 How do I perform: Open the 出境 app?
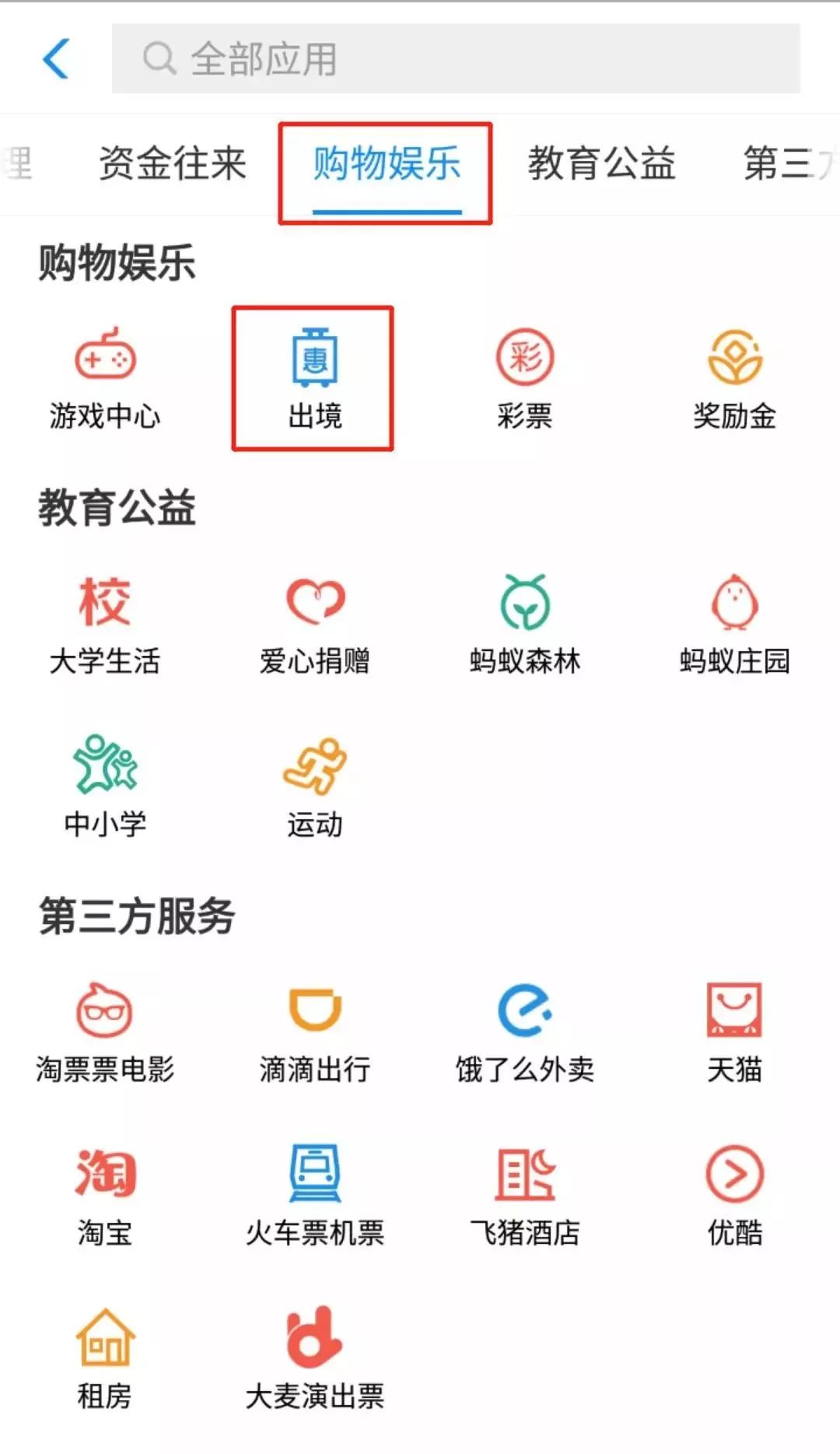(x=314, y=379)
